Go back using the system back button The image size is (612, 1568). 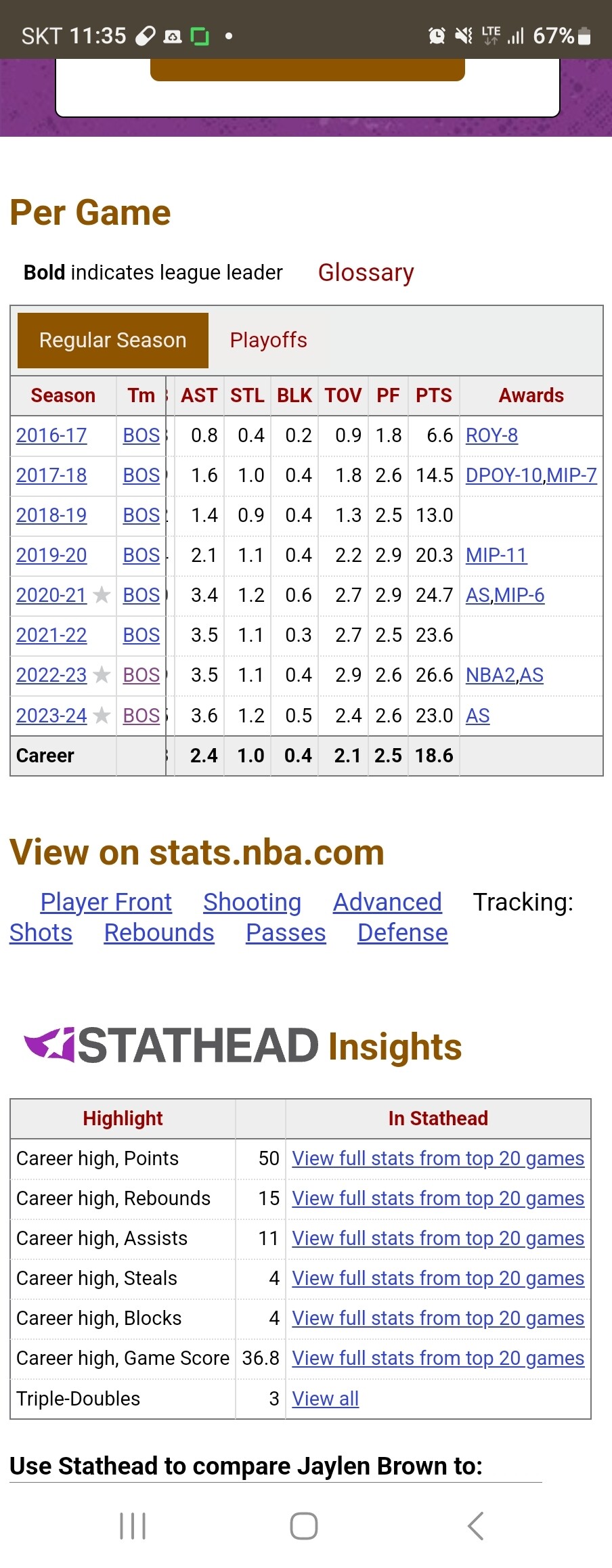[x=476, y=1526]
